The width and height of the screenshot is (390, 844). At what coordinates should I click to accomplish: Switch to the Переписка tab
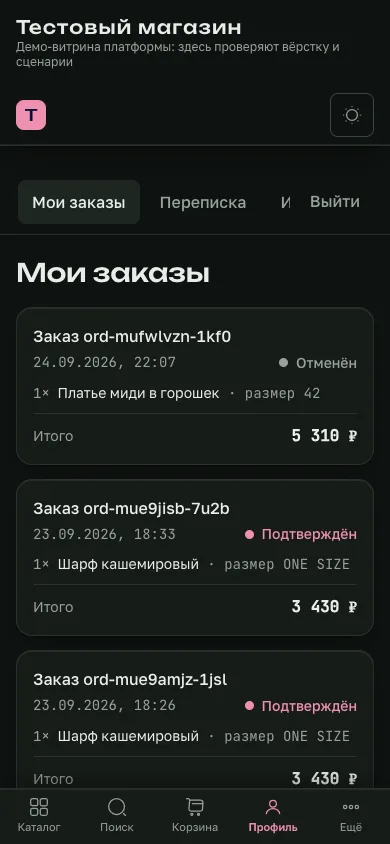point(203,202)
